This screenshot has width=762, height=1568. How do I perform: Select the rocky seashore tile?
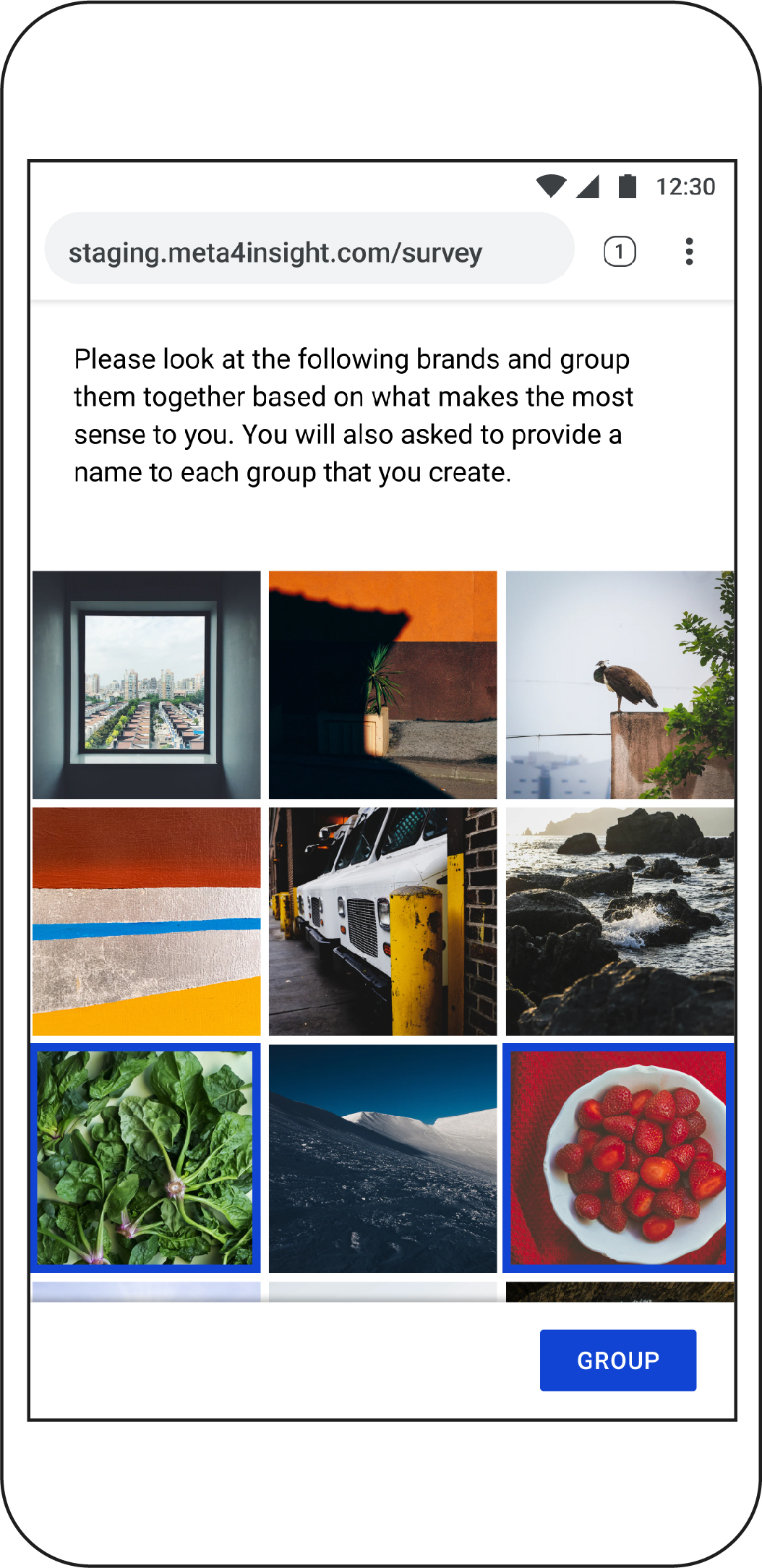click(620, 921)
